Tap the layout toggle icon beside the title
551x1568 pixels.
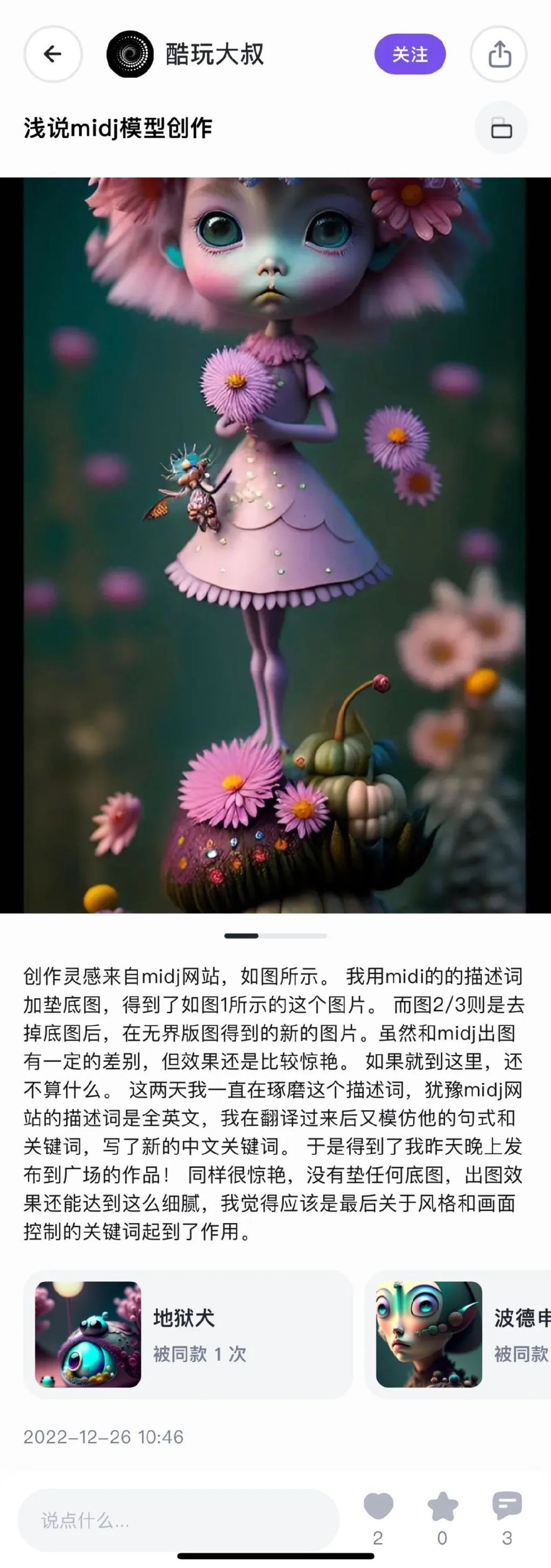[x=501, y=128]
